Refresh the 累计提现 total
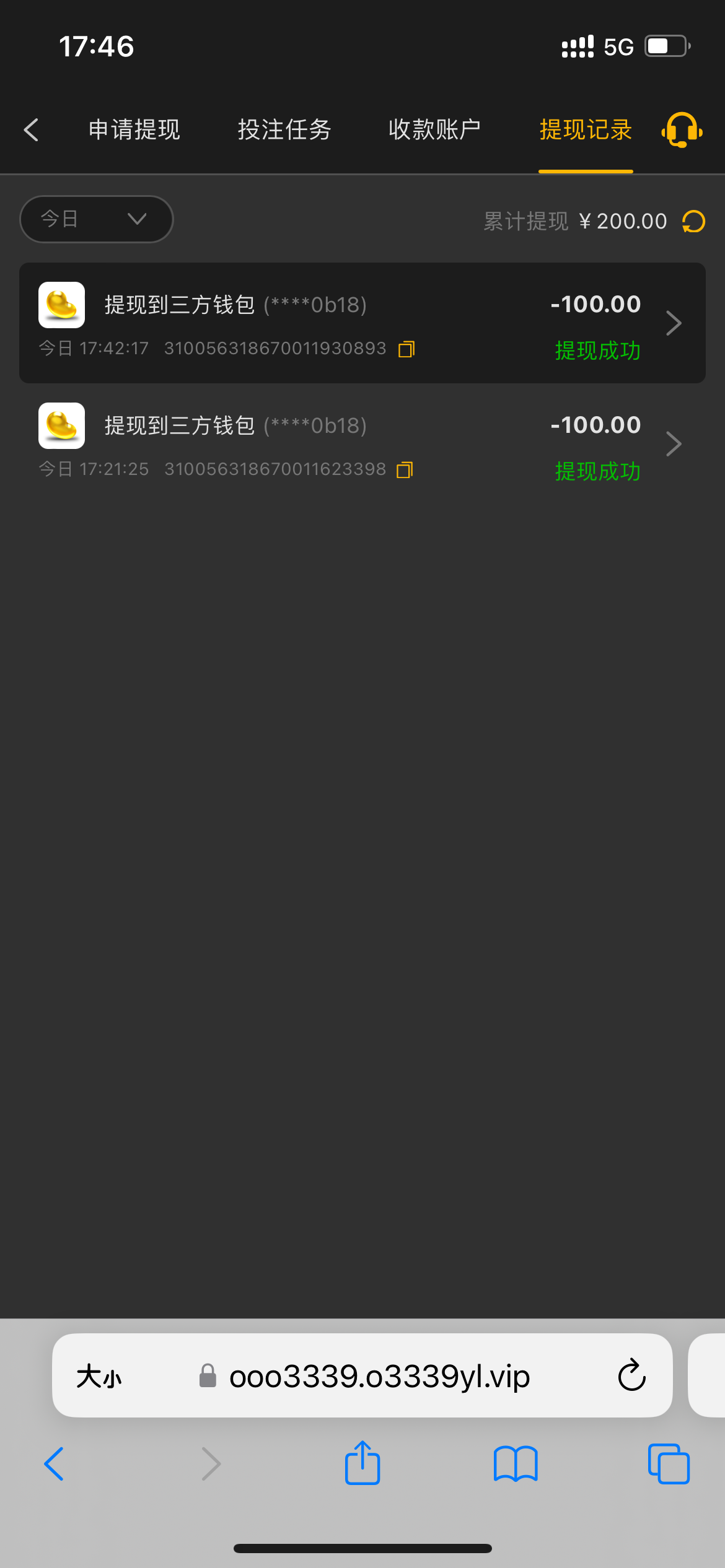The width and height of the screenshot is (725, 1568). [x=693, y=222]
